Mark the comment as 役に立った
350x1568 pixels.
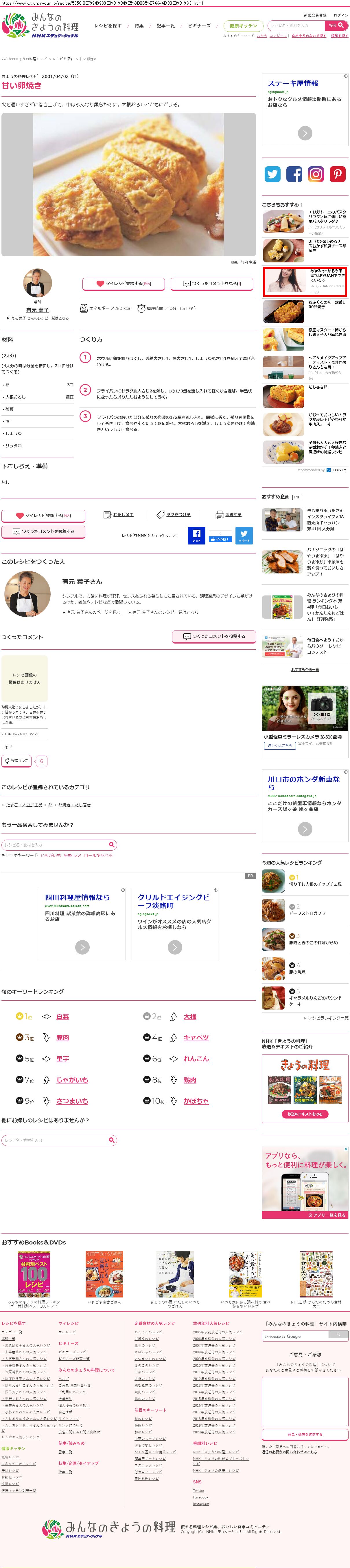click(16, 761)
